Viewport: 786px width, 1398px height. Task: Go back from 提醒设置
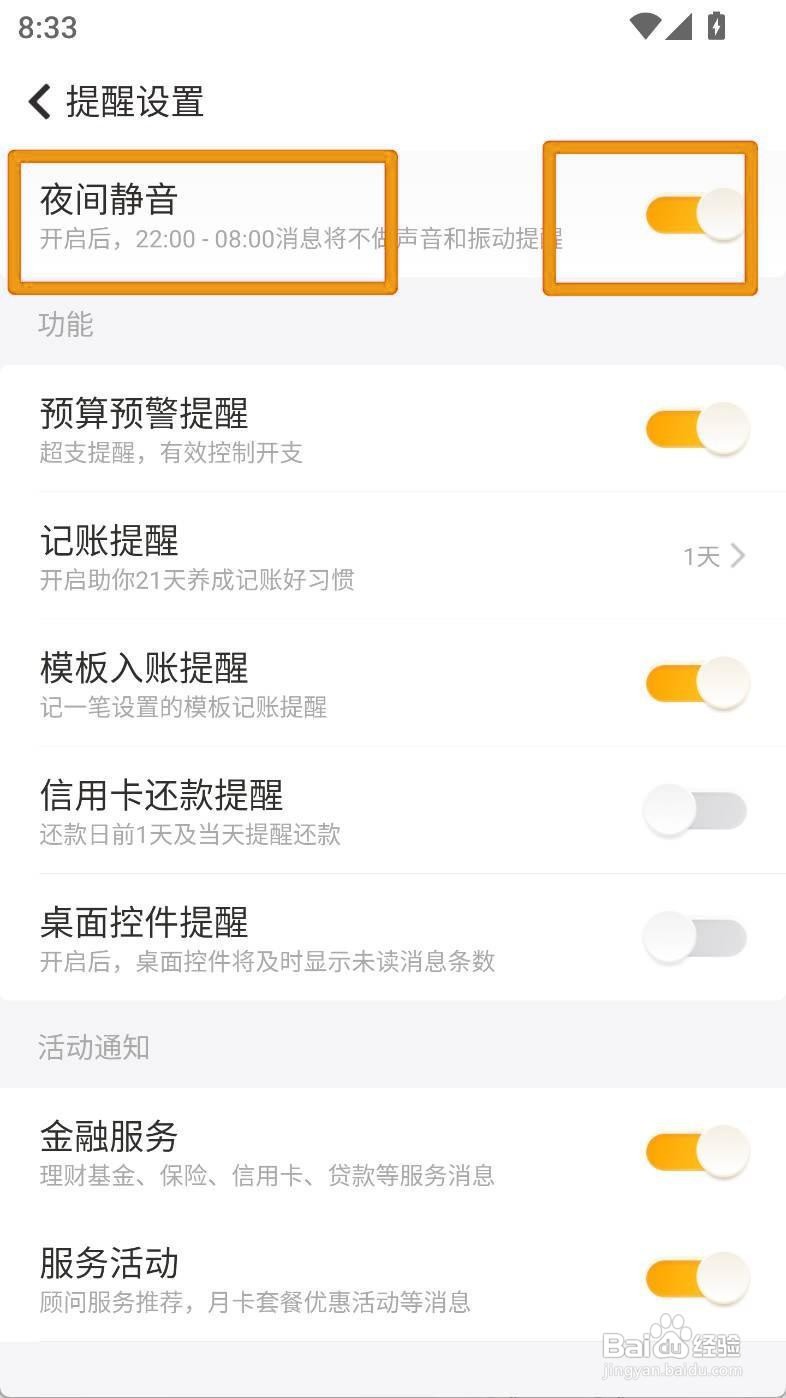pos(40,101)
